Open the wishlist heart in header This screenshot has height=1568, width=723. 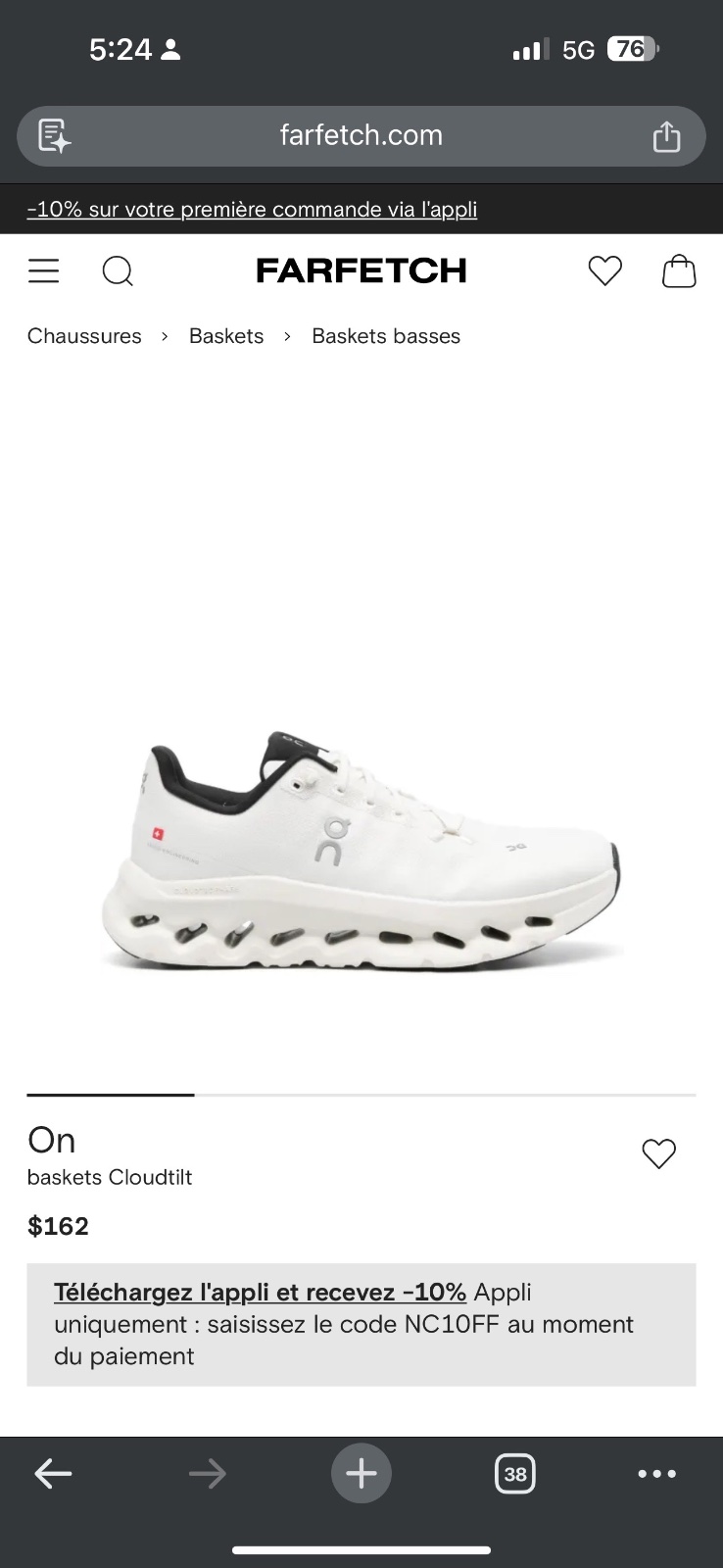605,270
